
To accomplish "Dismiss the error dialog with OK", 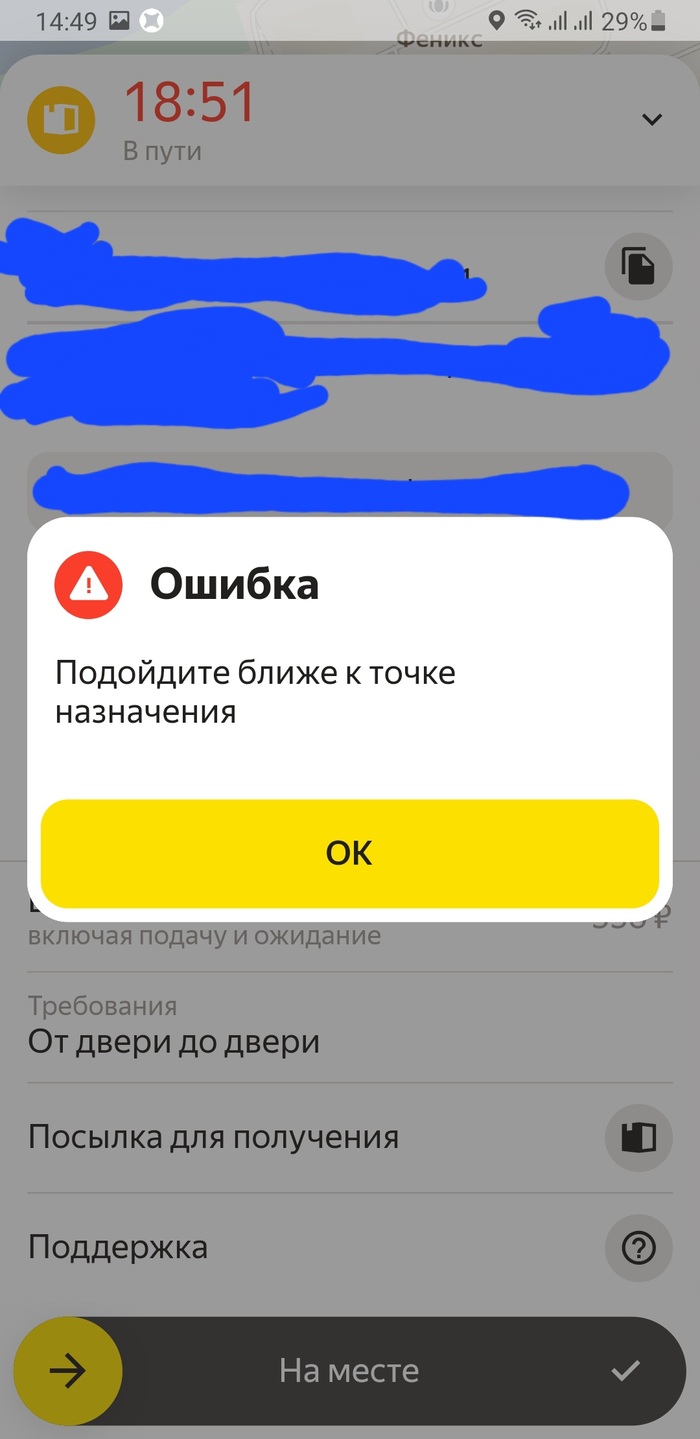I will click(x=349, y=853).
